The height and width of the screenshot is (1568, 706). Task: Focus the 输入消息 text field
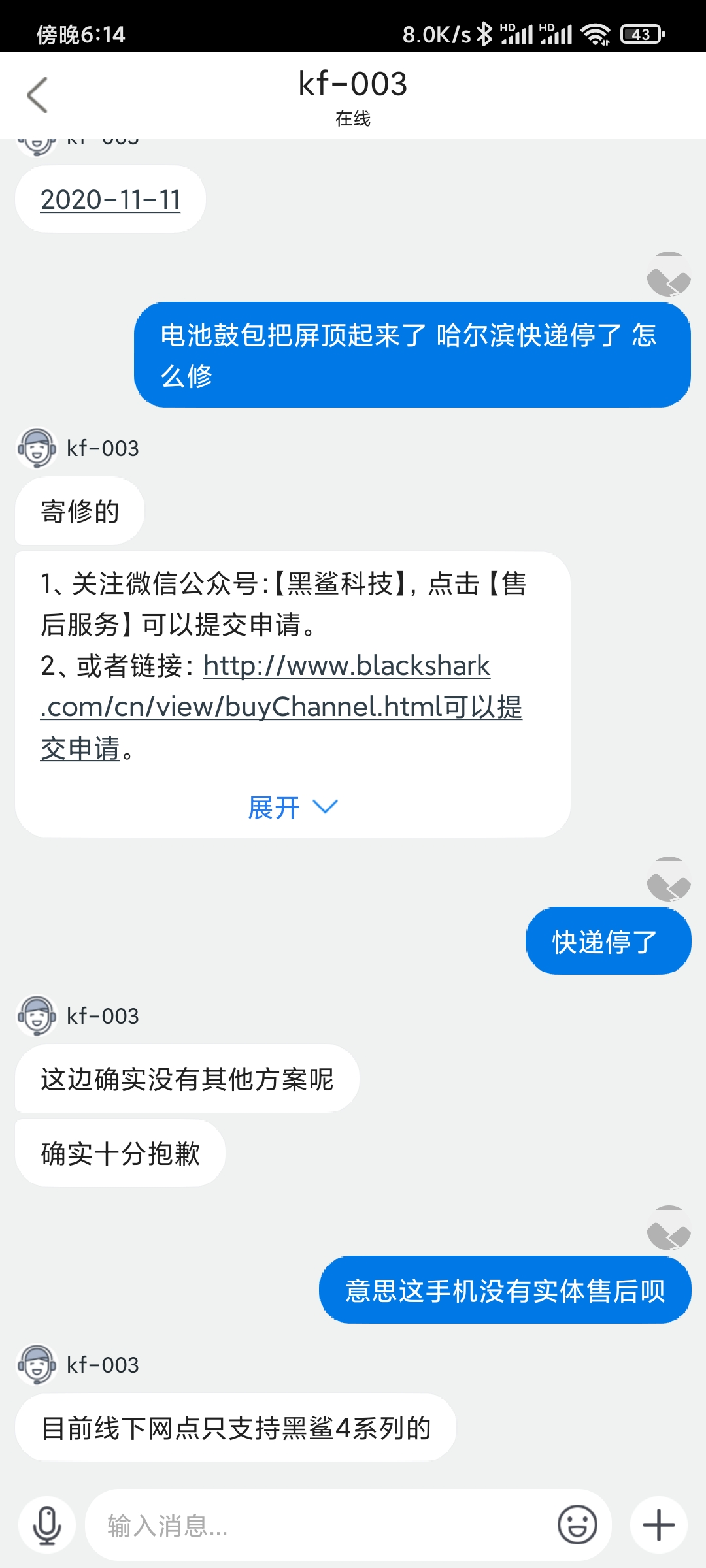(x=320, y=1526)
